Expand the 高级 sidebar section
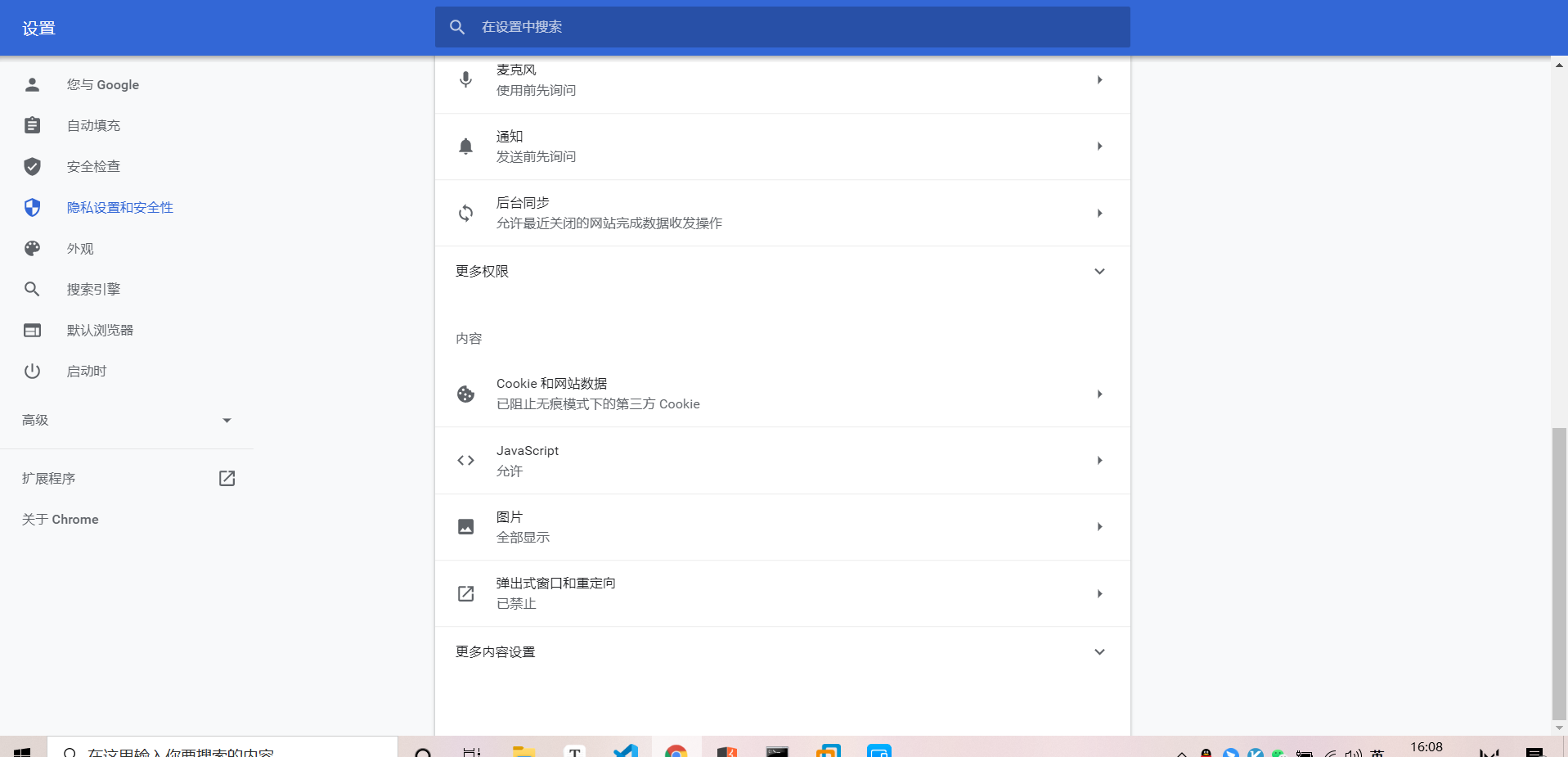Viewport: 1568px width, 757px height. [127, 420]
